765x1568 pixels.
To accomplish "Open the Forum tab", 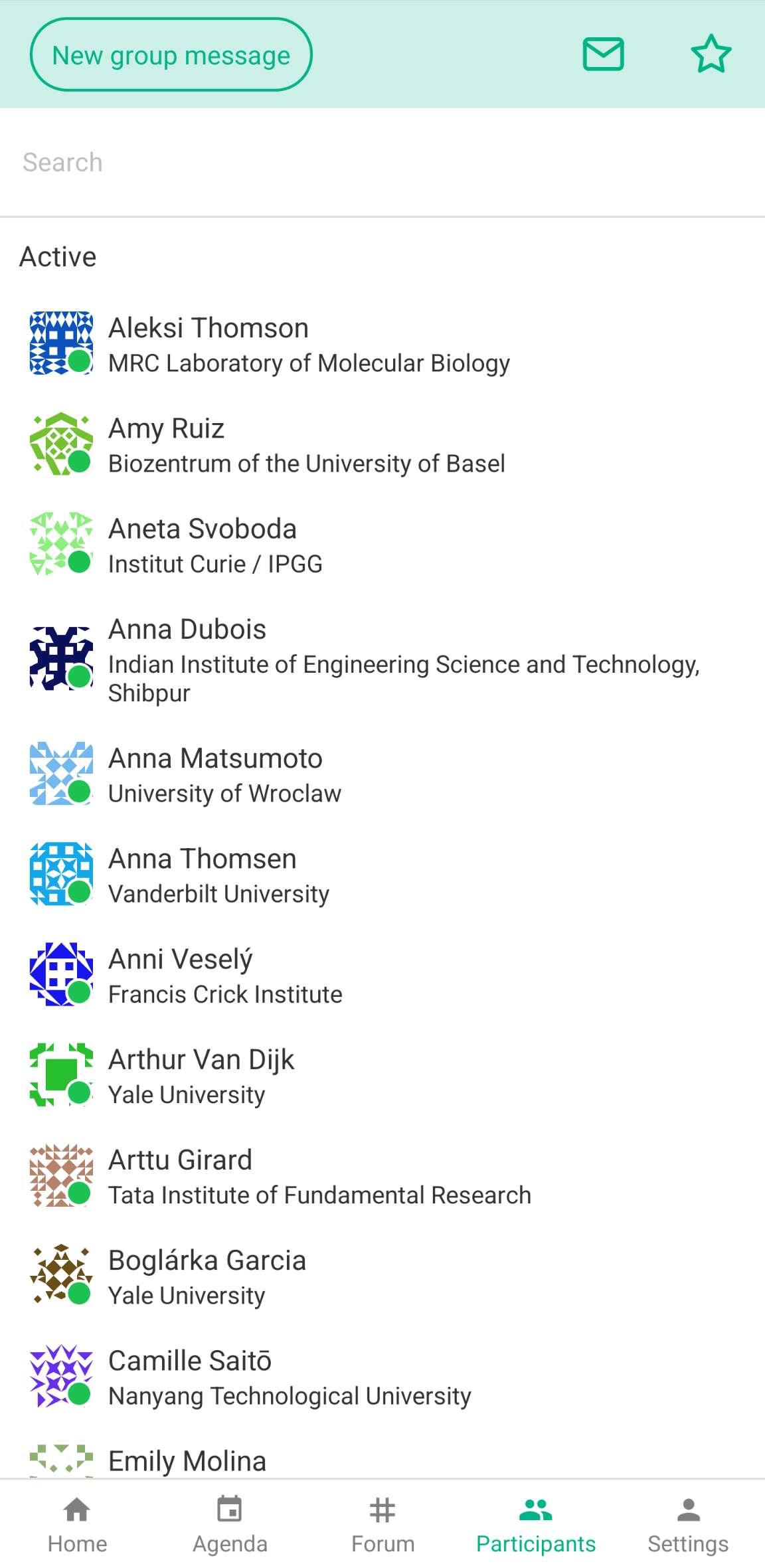I will click(x=382, y=1525).
